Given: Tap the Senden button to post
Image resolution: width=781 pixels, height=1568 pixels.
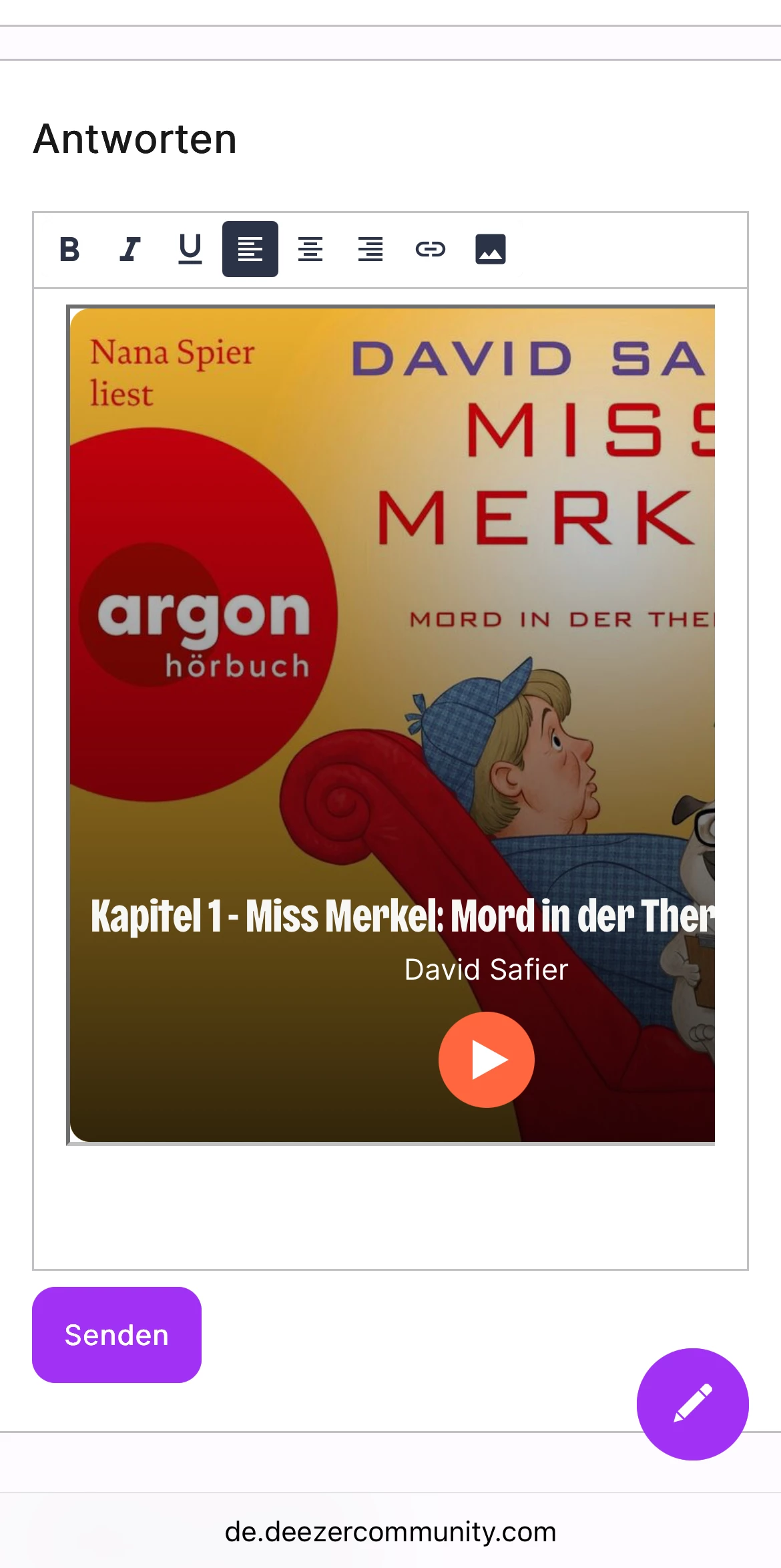Looking at the screenshot, I should coord(117,1335).
